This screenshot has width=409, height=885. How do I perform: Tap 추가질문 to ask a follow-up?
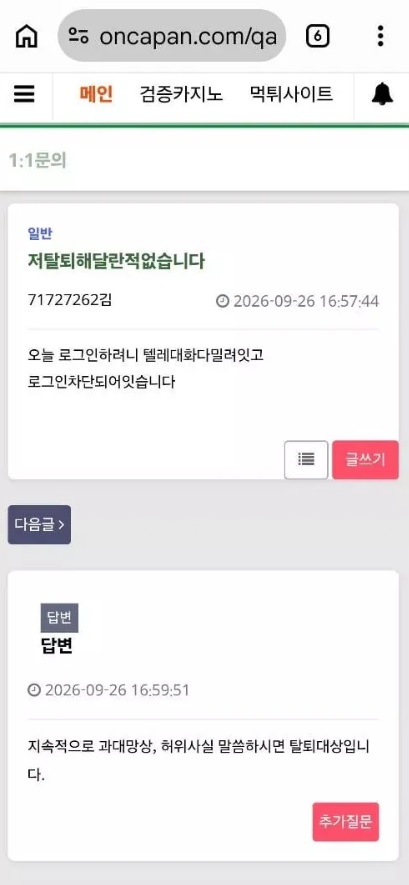pos(346,822)
